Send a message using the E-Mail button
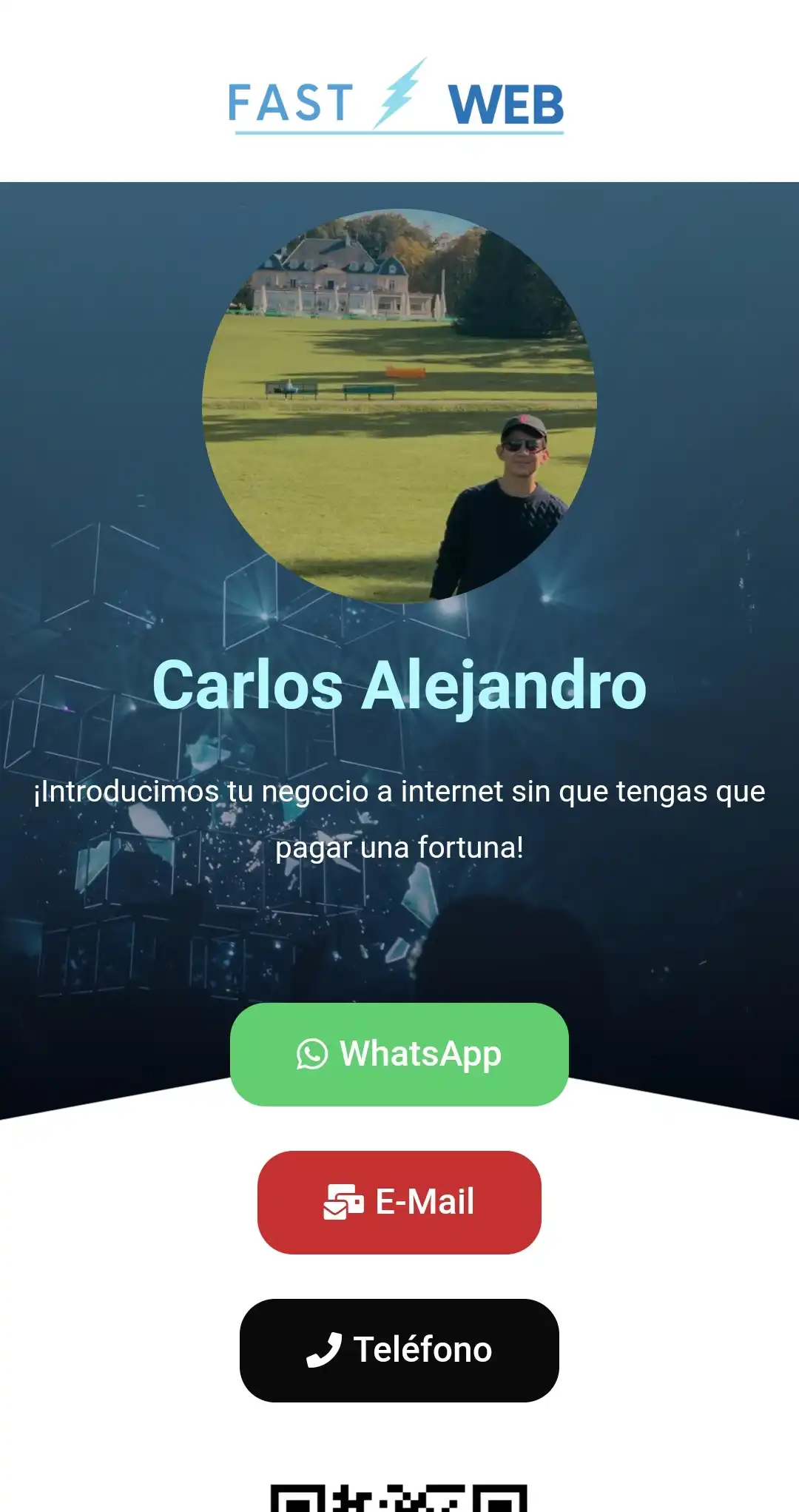This screenshot has height=1512, width=799. [x=399, y=1202]
